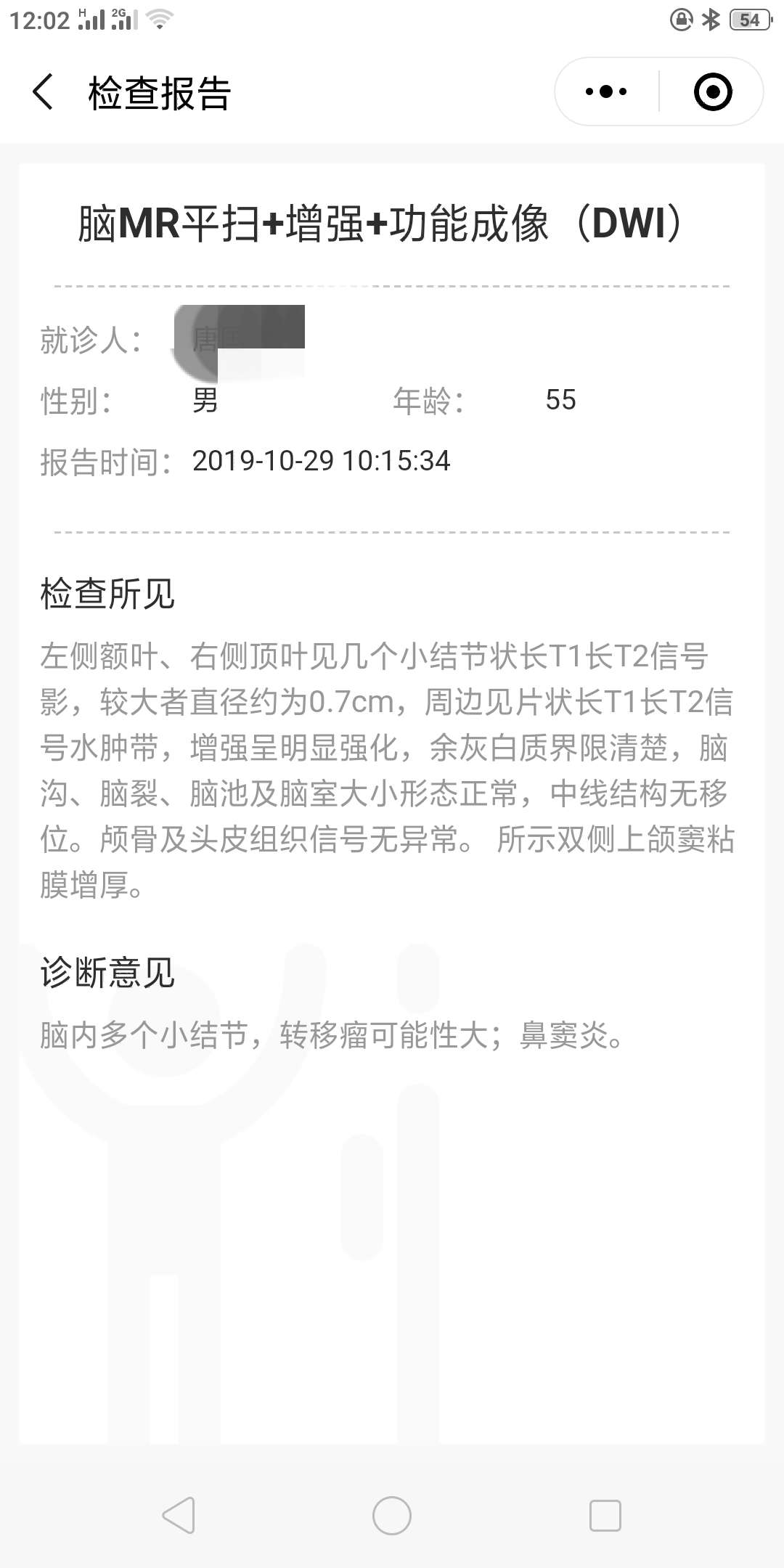Tap the blurred patient name after 就诊人
The width and height of the screenshot is (784, 1568).
point(240,336)
